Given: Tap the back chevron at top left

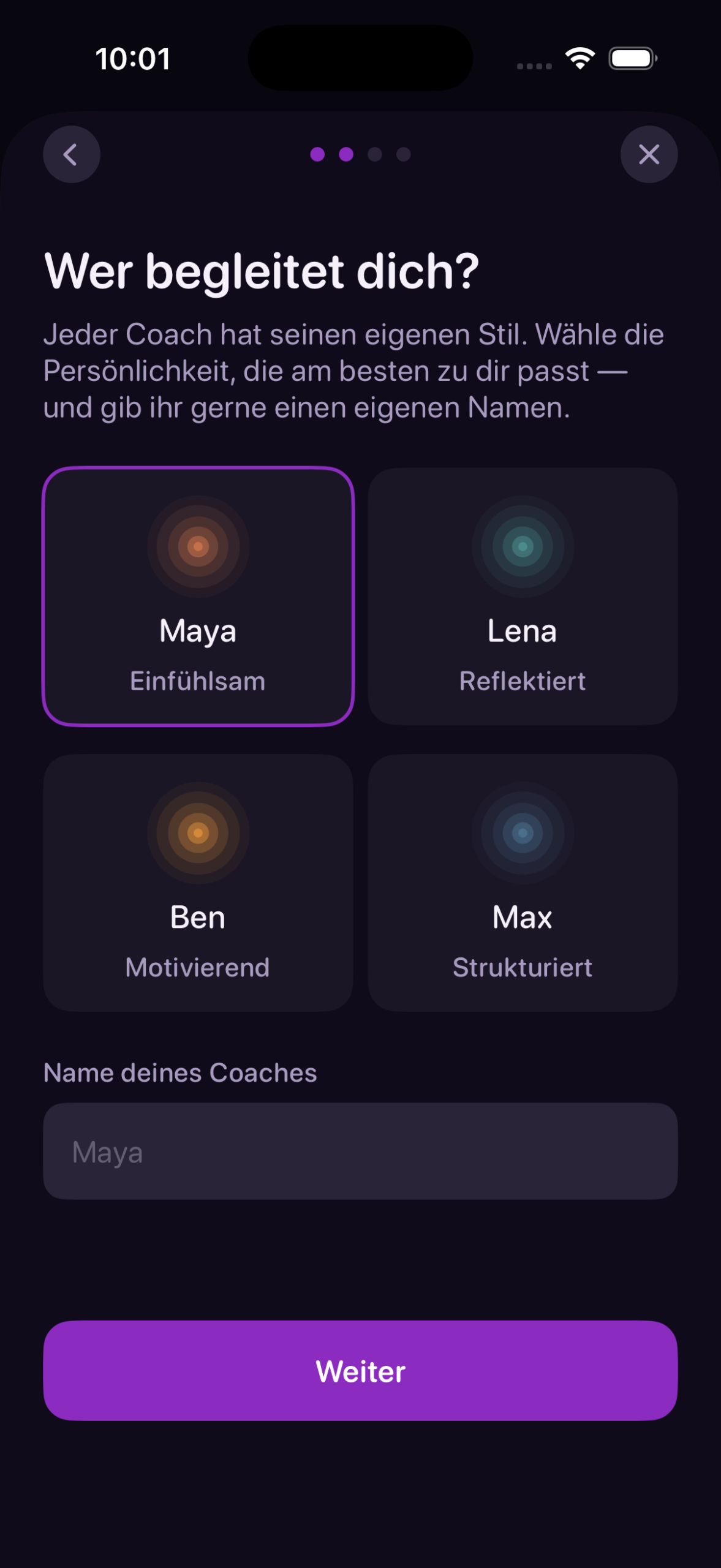Looking at the screenshot, I should tap(72, 154).
